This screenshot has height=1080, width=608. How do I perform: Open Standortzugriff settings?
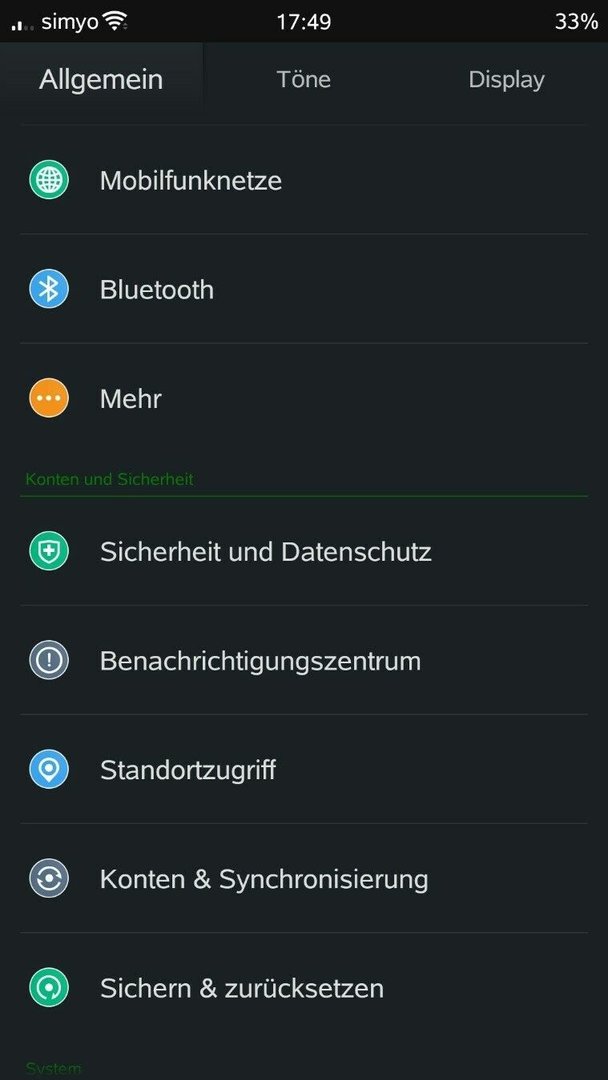pyautogui.click(x=304, y=769)
